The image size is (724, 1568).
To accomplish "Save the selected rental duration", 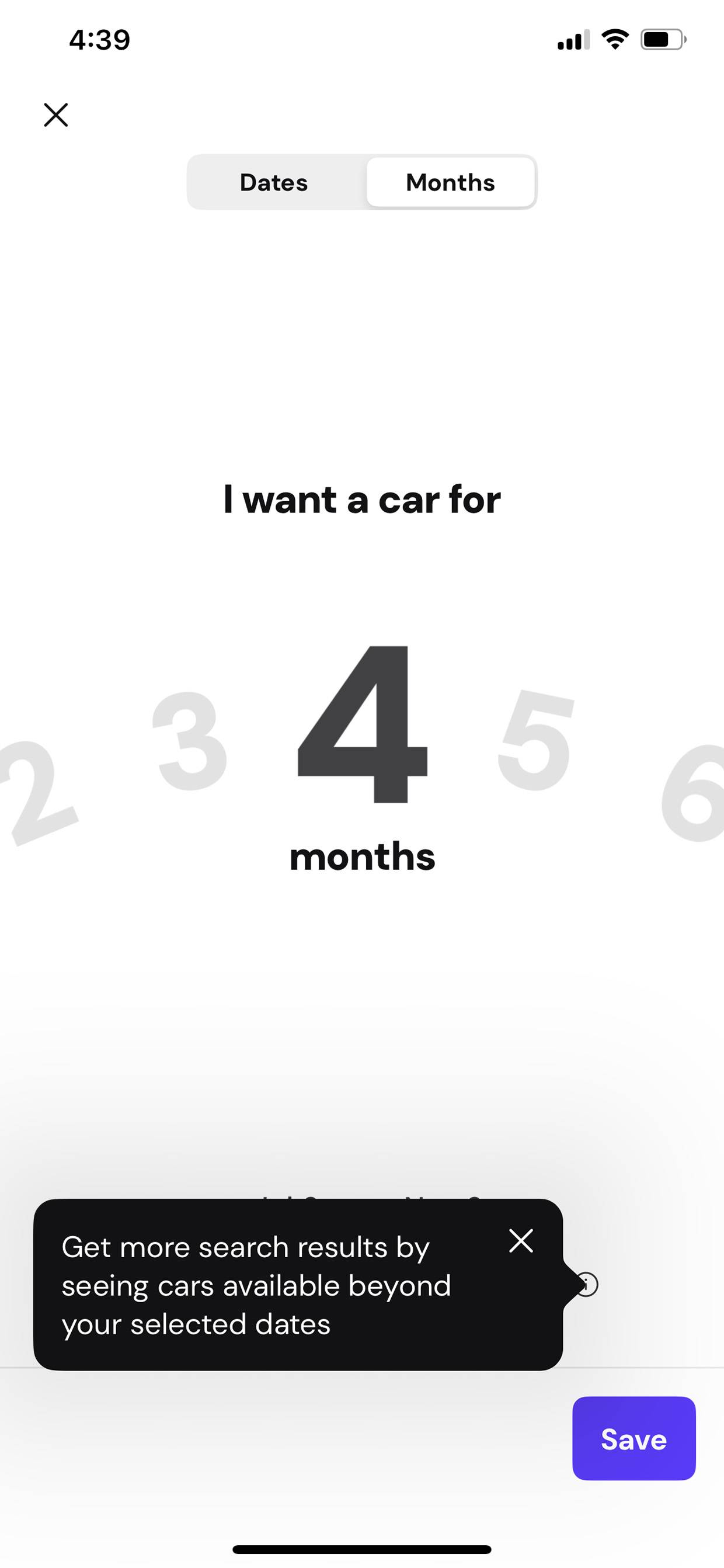I will [634, 1439].
